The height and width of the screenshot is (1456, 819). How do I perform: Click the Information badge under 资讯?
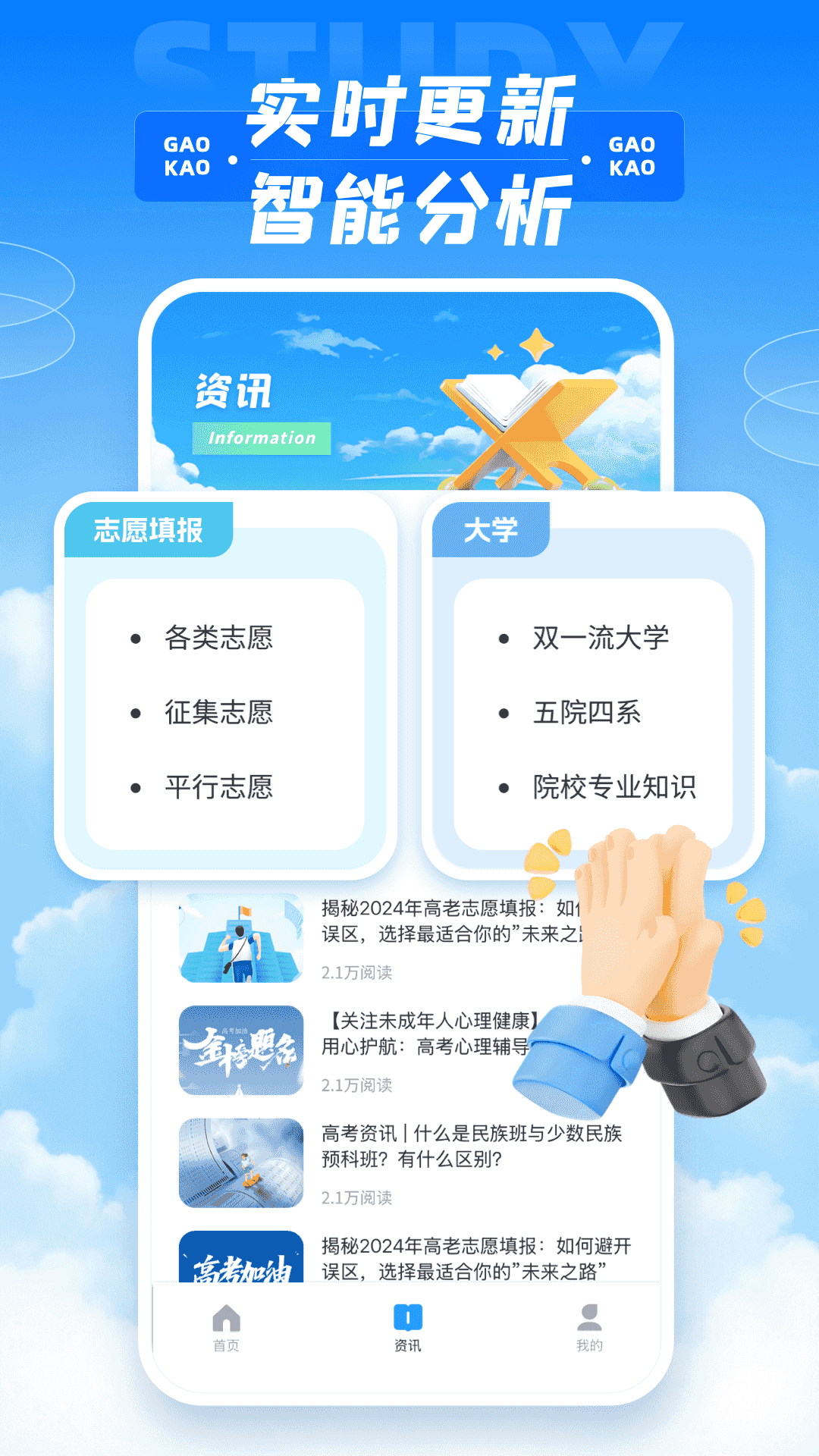point(262,438)
